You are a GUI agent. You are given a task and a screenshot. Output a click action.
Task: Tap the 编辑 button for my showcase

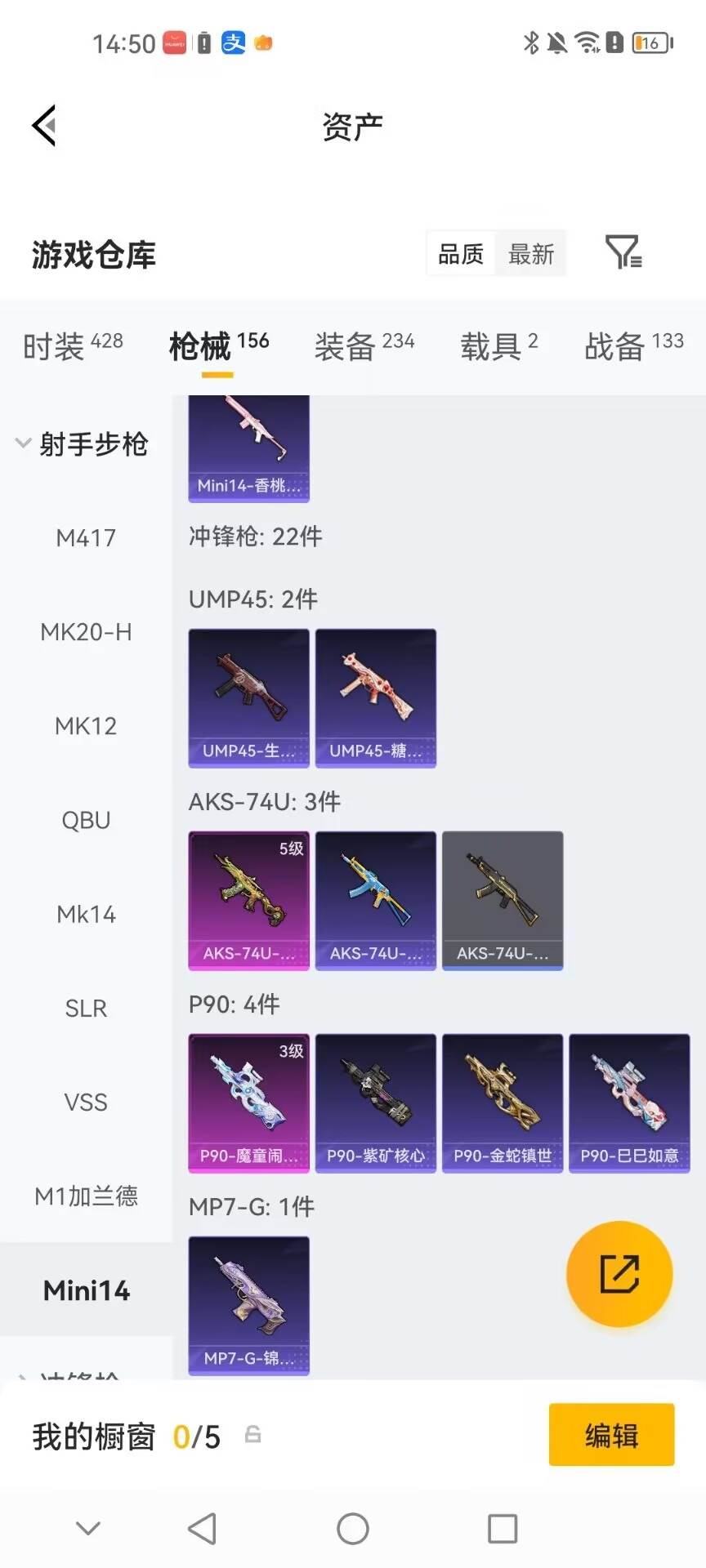(612, 1435)
